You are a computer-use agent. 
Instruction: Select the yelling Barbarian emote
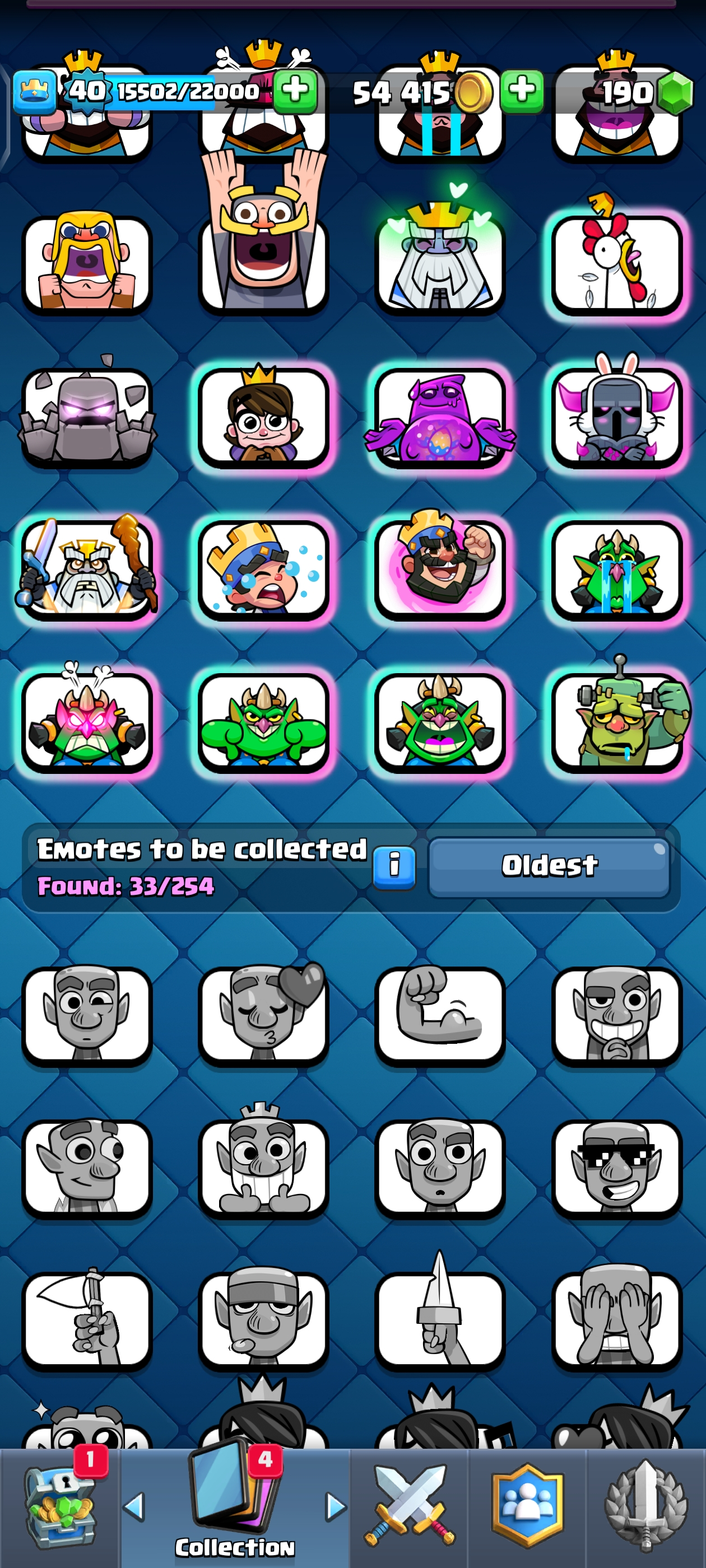click(x=86, y=263)
